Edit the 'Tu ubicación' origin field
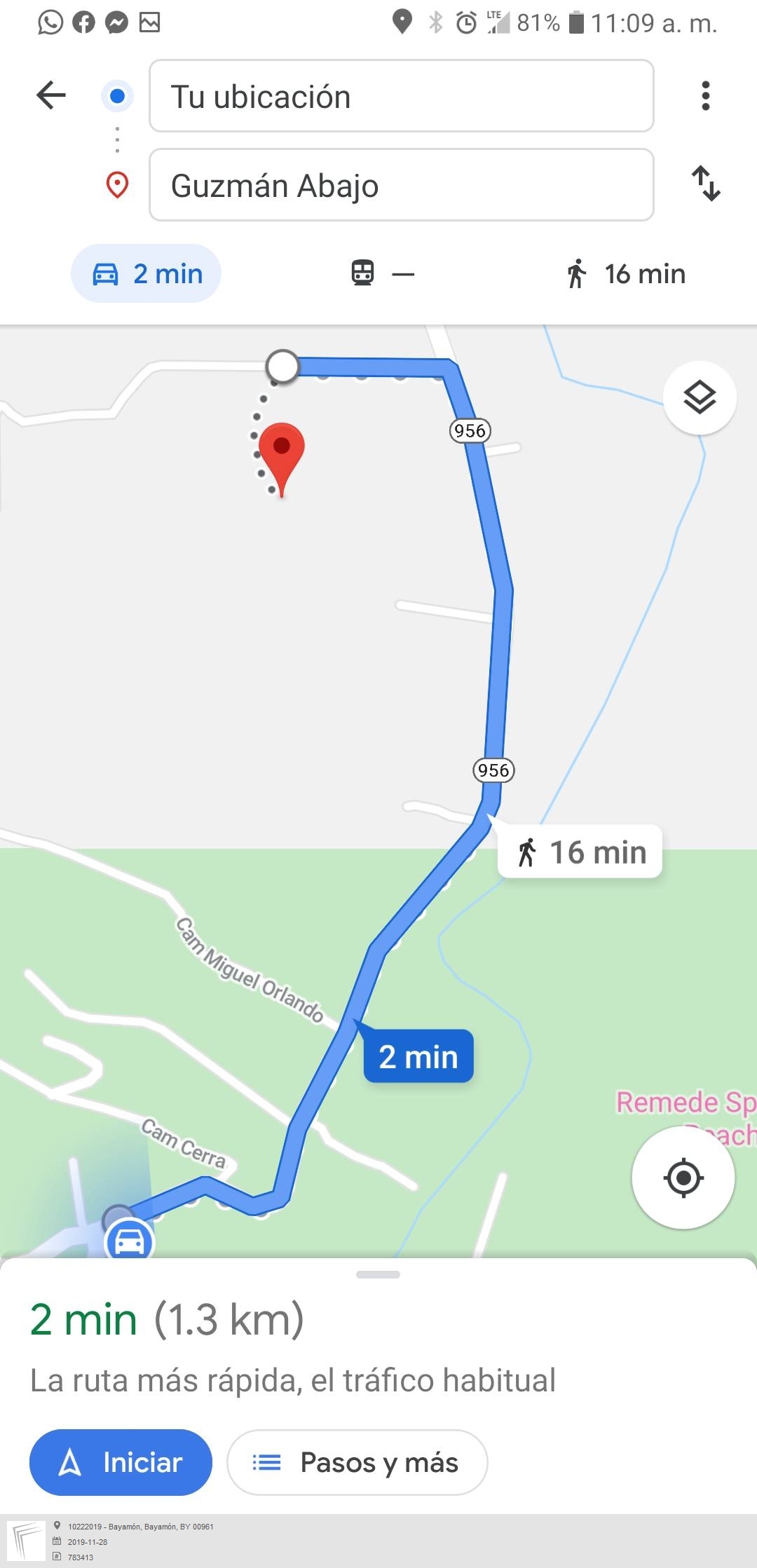757x1568 pixels. 401,96
